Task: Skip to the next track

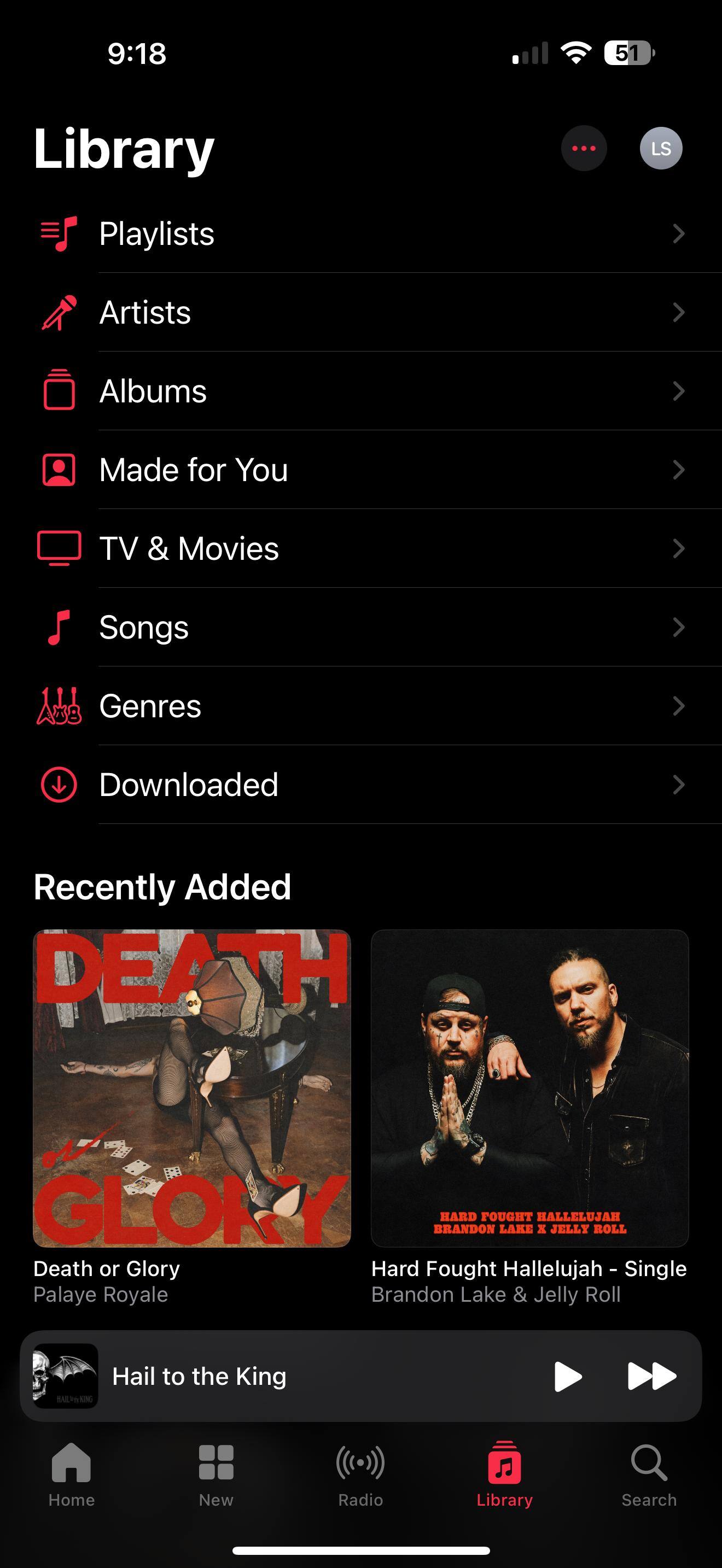Action: click(x=651, y=1376)
